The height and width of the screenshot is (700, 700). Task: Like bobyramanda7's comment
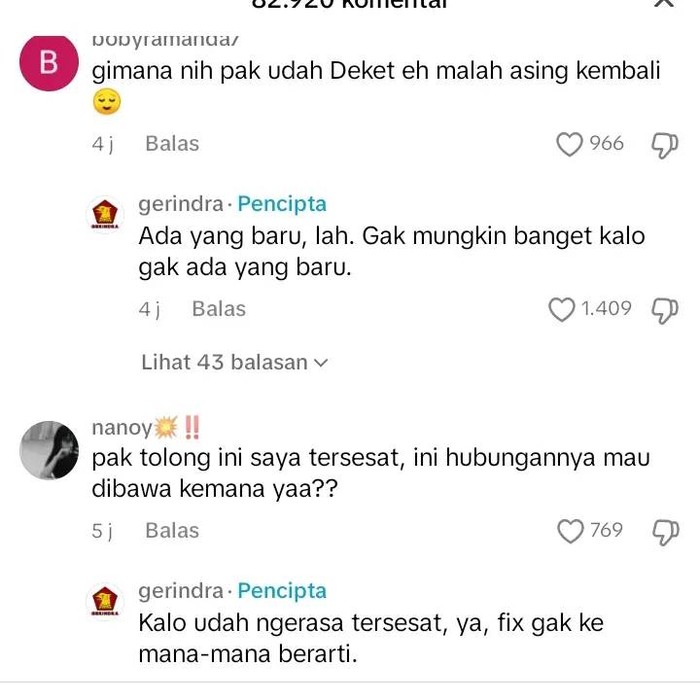tap(570, 144)
